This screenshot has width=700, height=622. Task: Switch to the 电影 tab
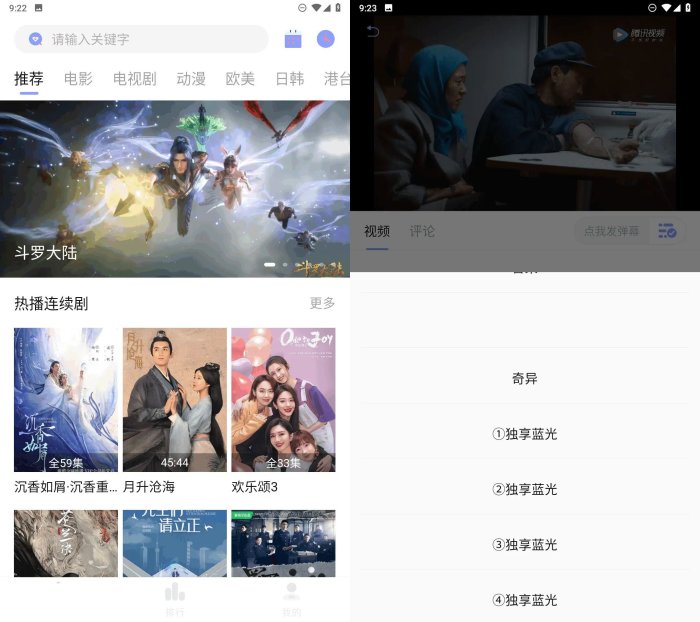[78, 79]
